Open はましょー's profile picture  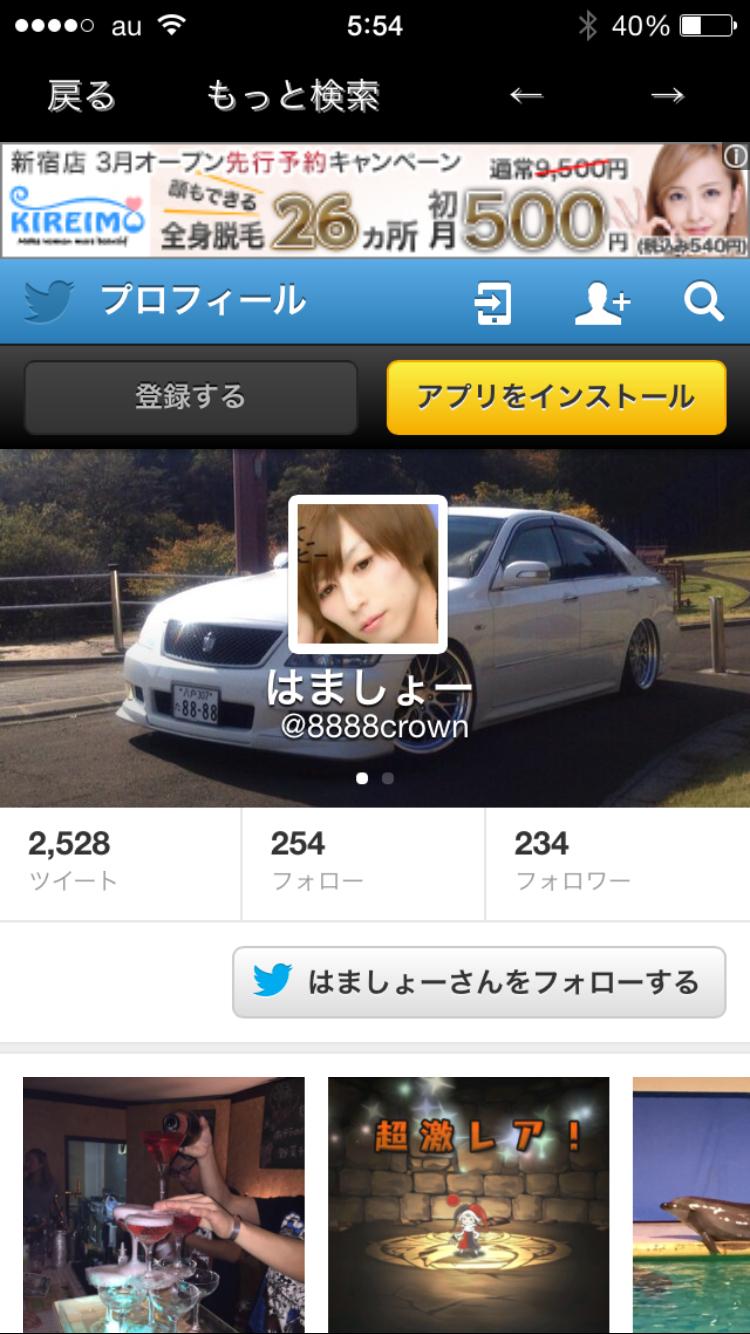click(x=368, y=574)
